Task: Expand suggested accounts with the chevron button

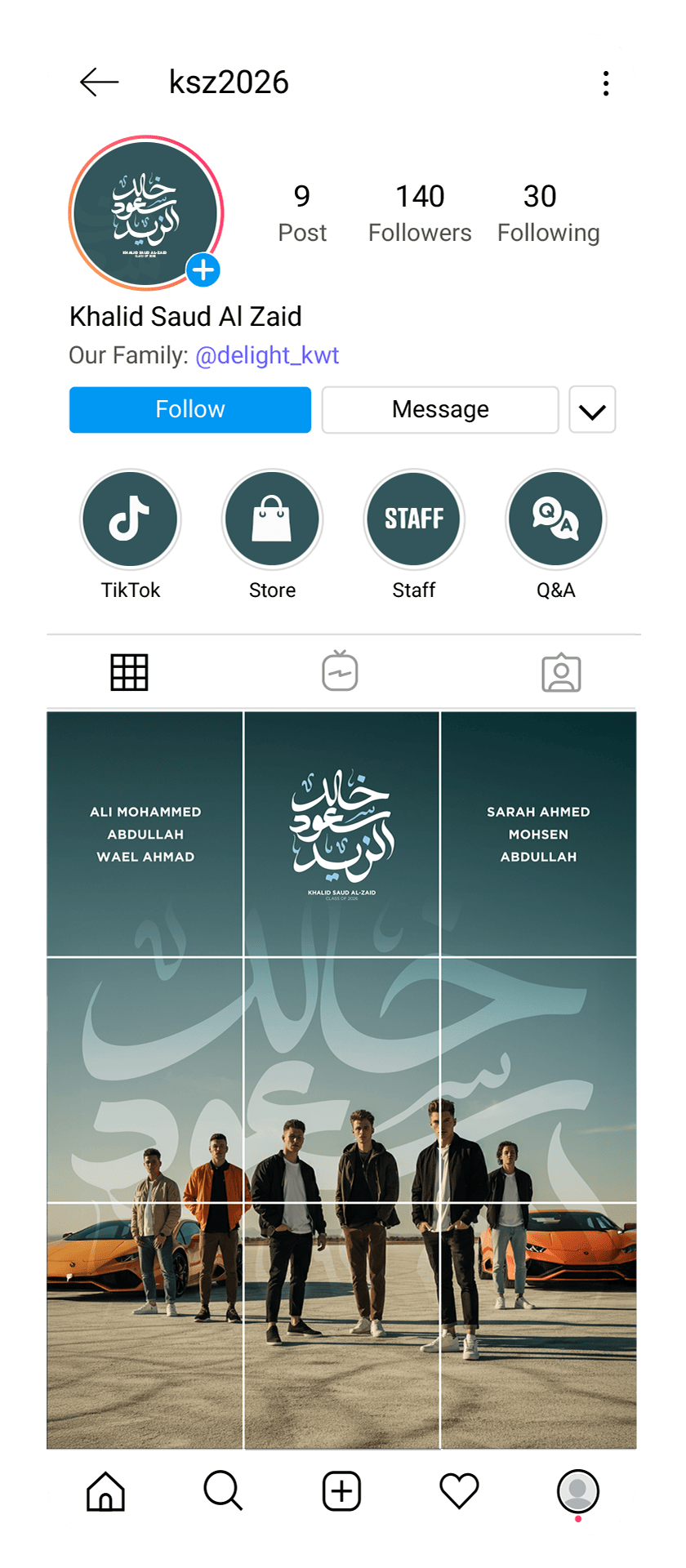Action: 592,410
